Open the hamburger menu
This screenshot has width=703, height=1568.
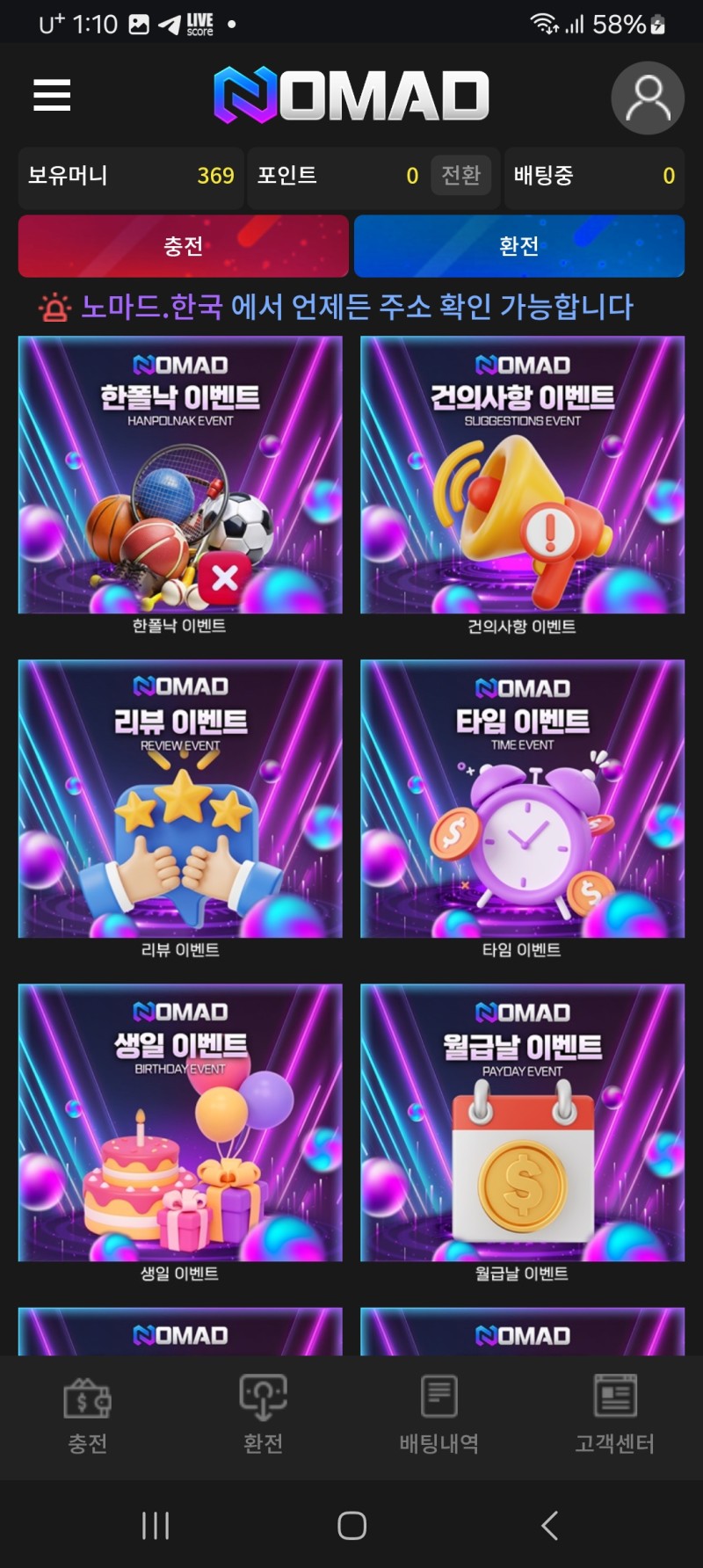coord(52,95)
